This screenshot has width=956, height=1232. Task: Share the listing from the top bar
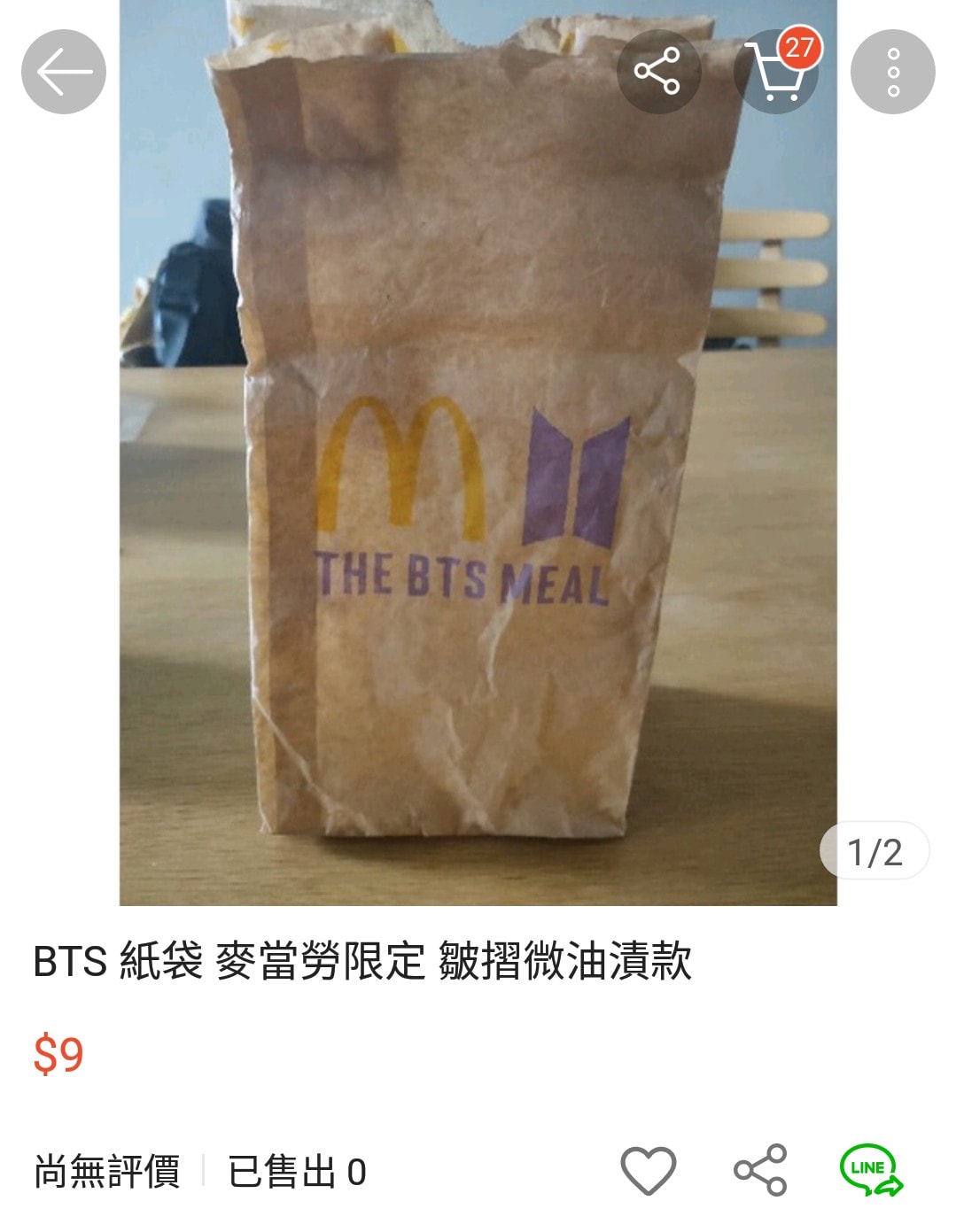657,72
